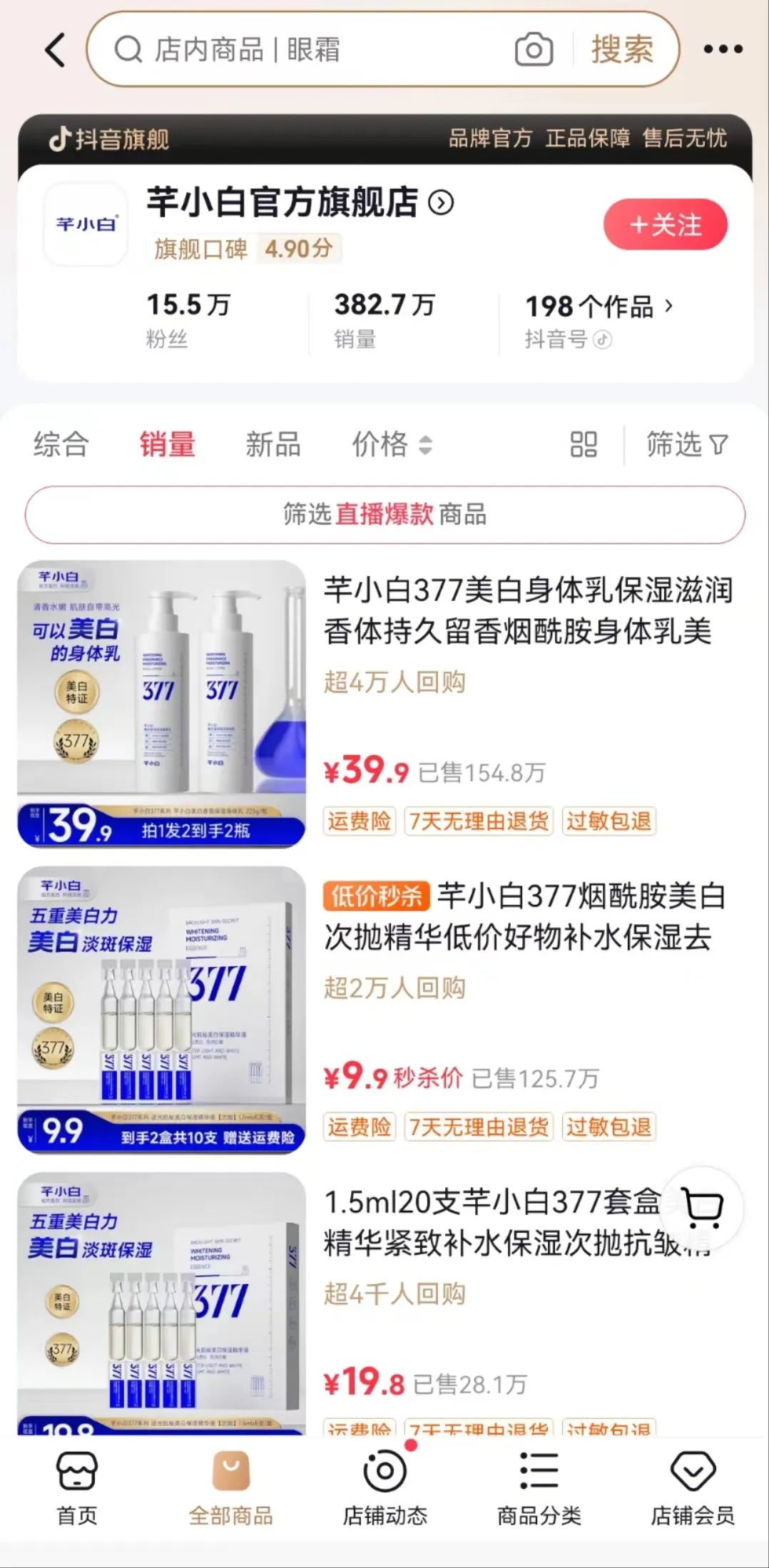The image size is (769, 1568).
Task: Show 新品 products
Action: pyautogui.click(x=273, y=444)
